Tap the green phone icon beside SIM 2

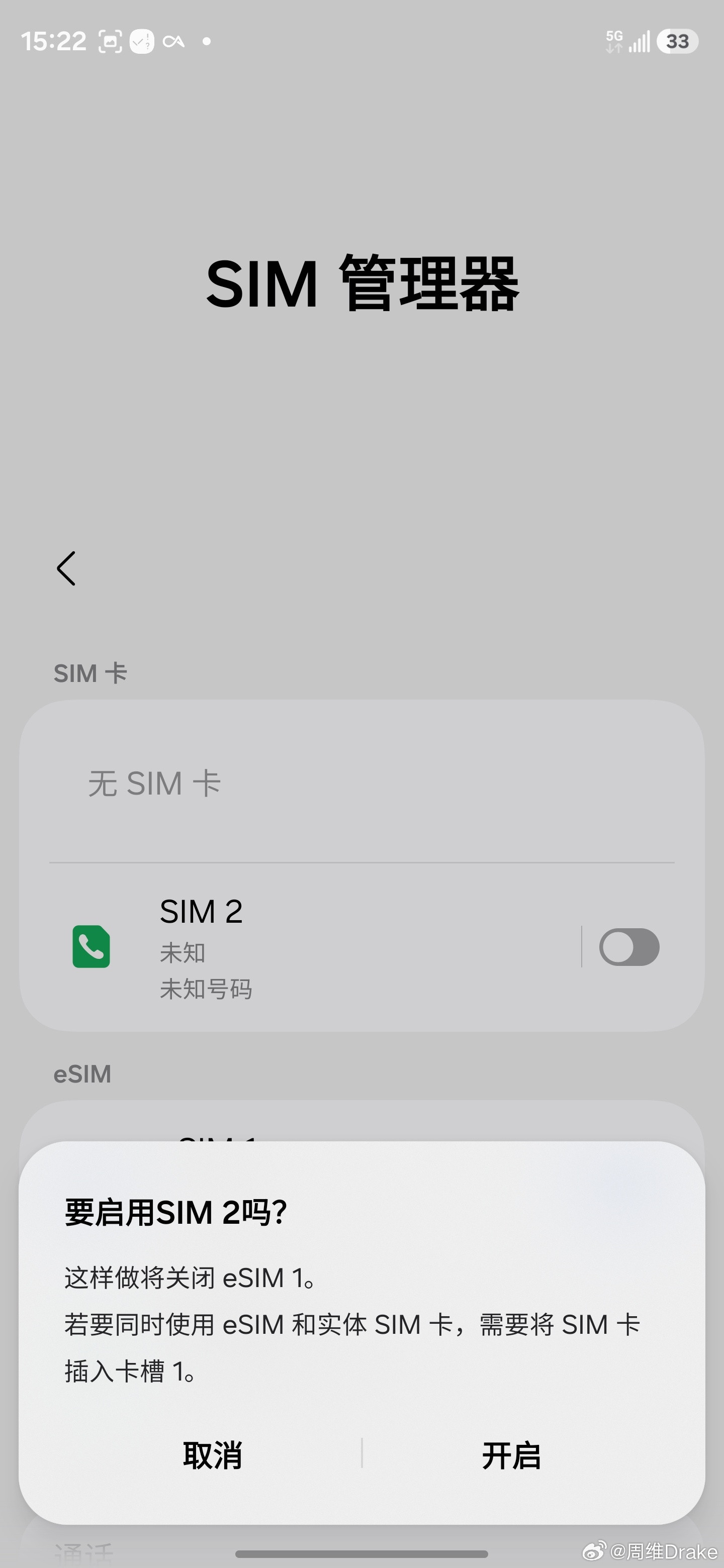[x=92, y=947]
